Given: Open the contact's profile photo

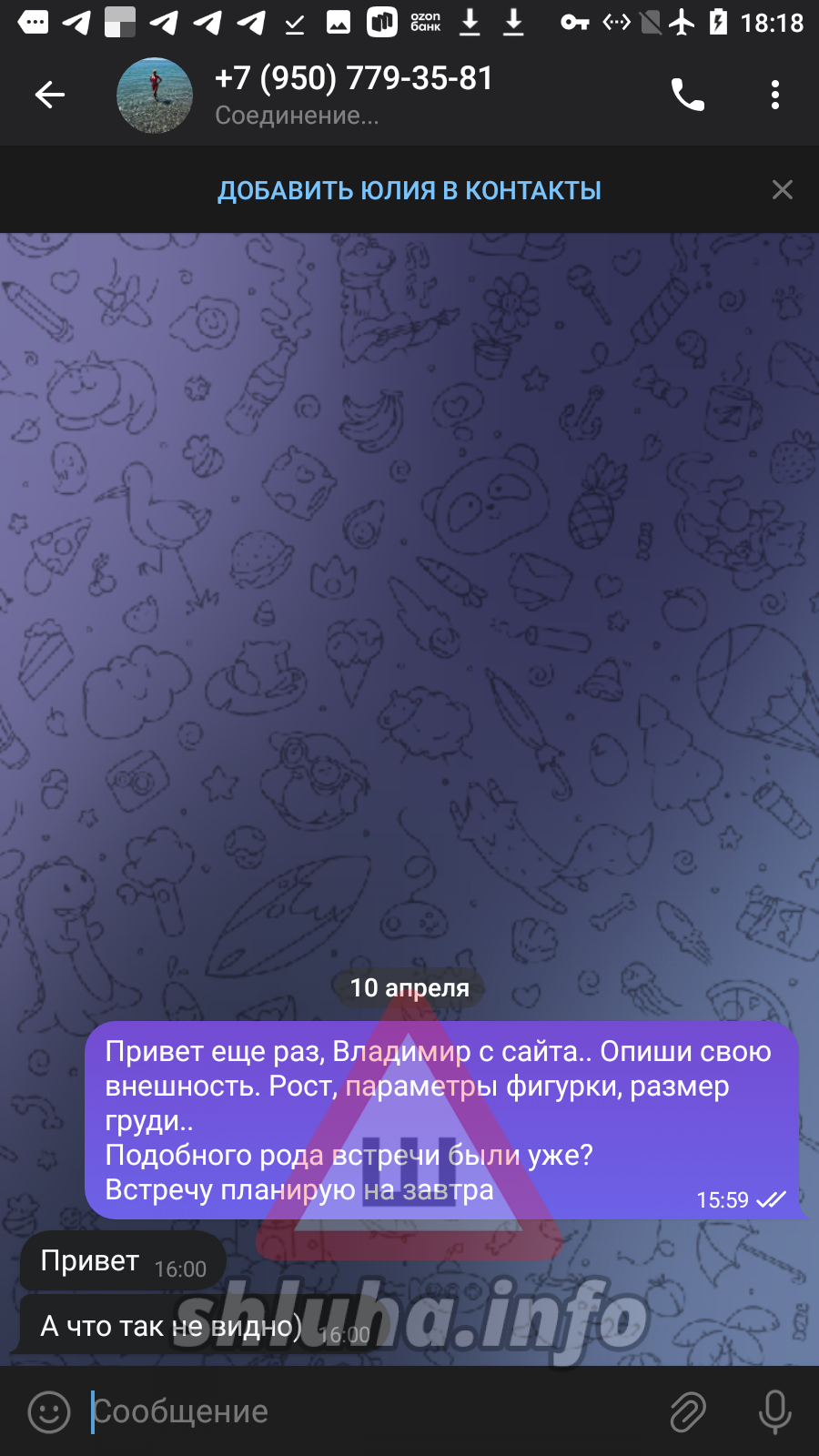Looking at the screenshot, I should click(155, 96).
